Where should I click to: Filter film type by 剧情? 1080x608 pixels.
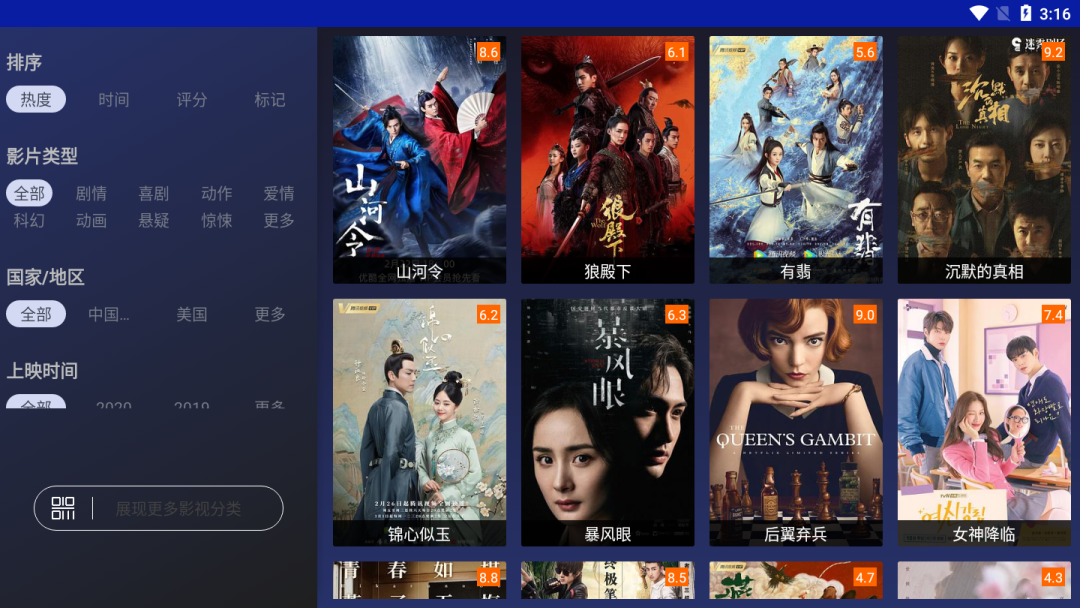pyautogui.click(x=91, y=193)
